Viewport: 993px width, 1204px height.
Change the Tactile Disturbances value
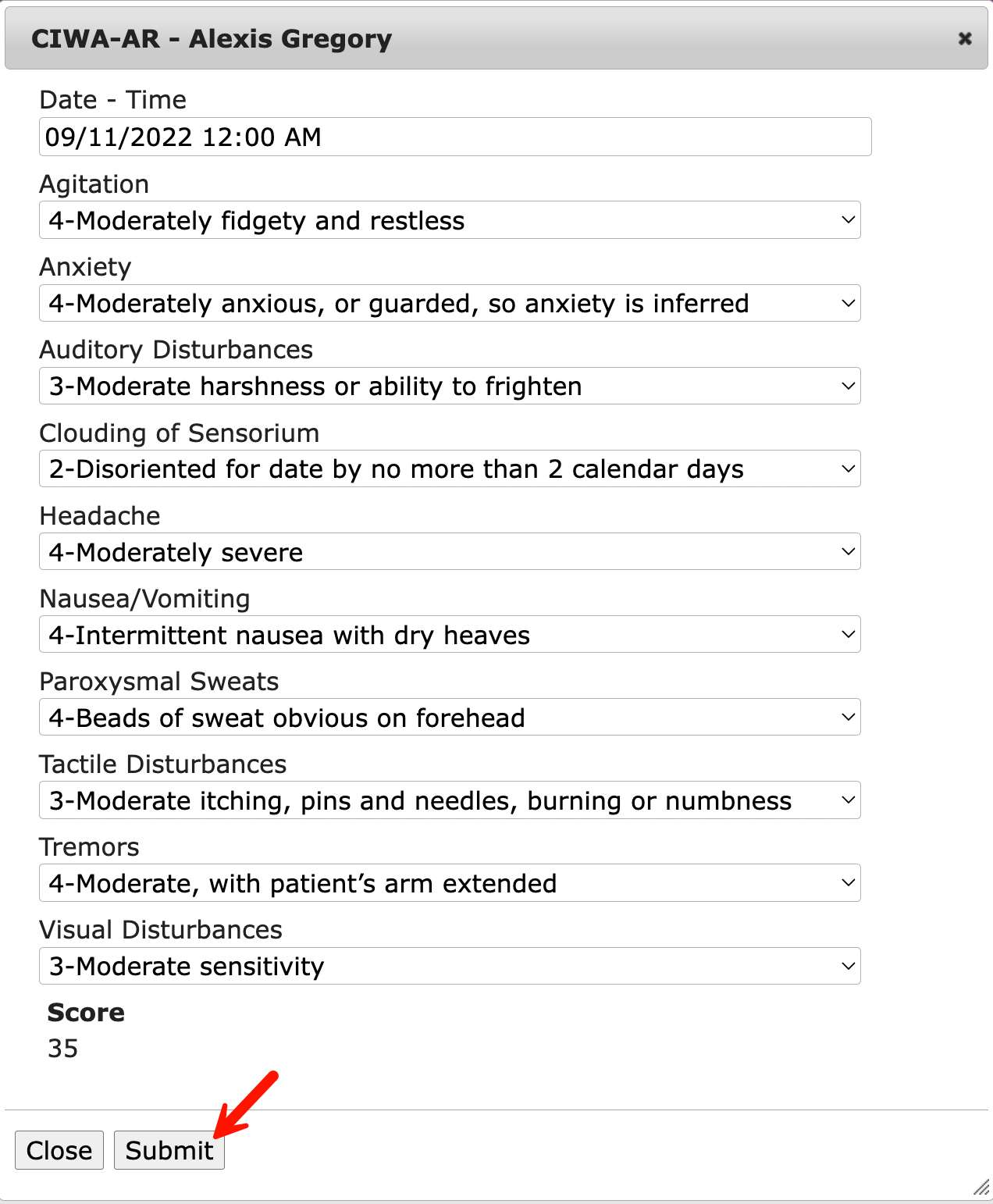[450, 801]
